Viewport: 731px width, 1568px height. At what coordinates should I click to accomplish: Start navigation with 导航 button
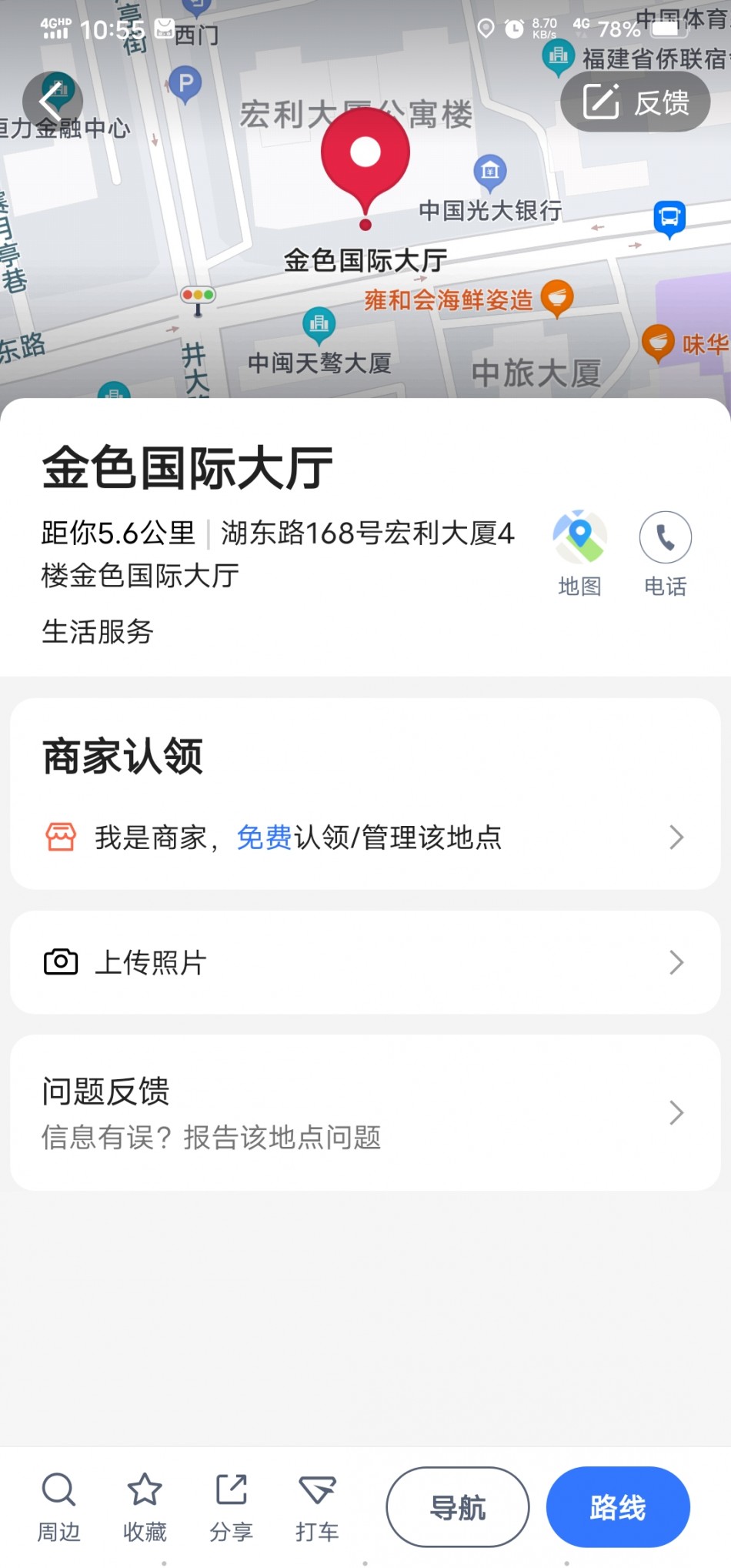pyautogui.click(x=458, y=1507)
